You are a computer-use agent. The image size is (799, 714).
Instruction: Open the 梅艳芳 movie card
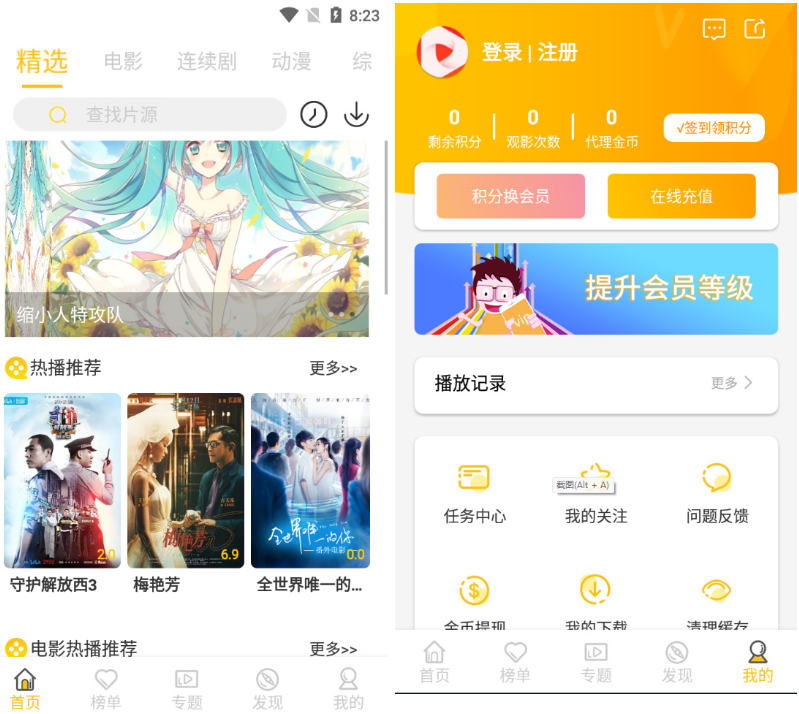click(x=185, y=481)
